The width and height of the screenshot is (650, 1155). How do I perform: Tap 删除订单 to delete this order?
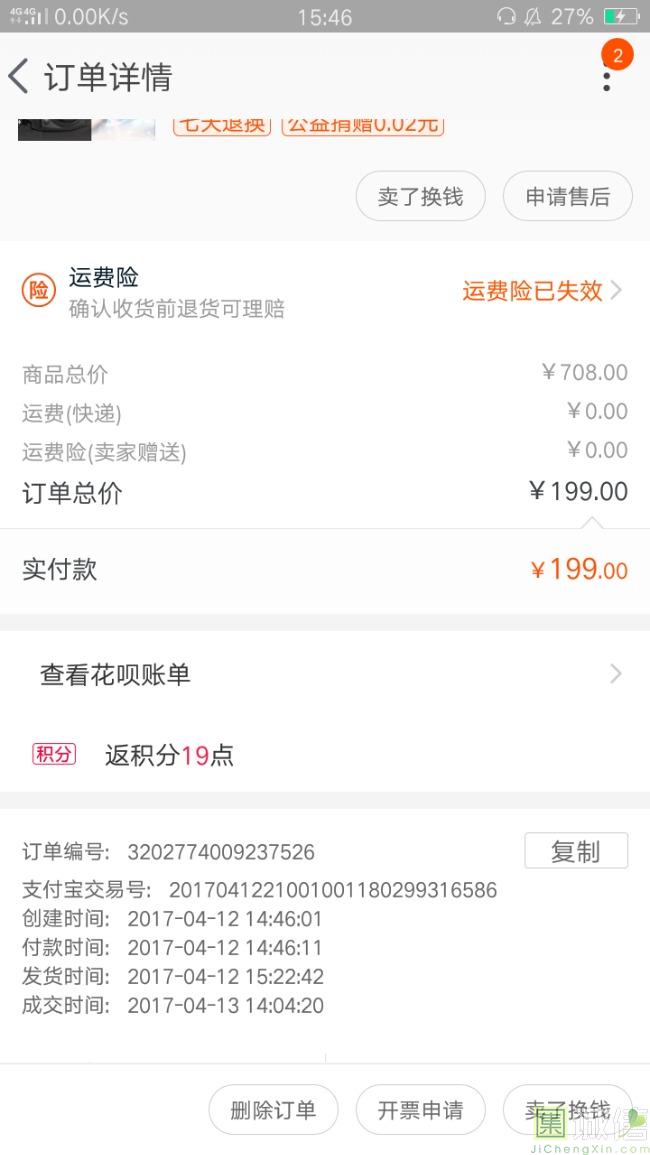[x=273, y=1110]
